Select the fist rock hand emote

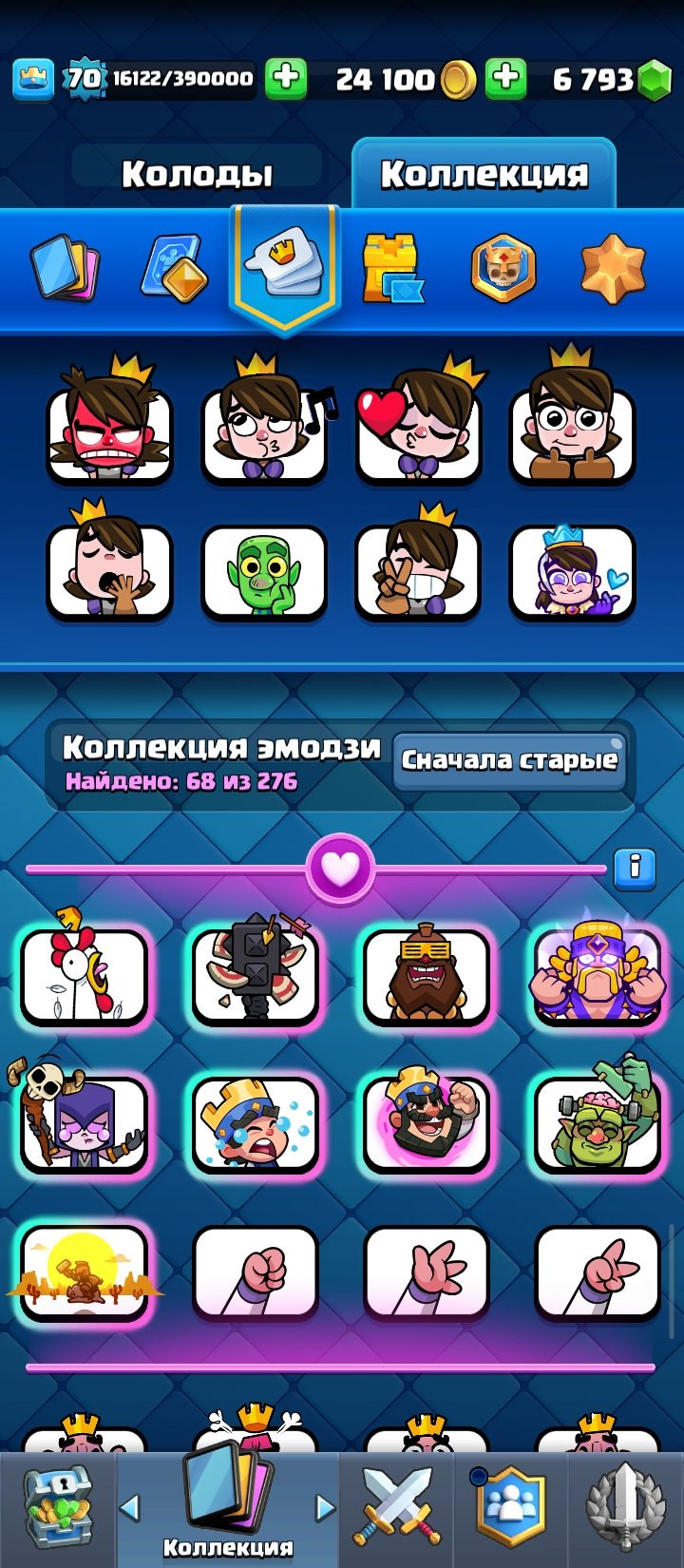tap(255, 1272)
